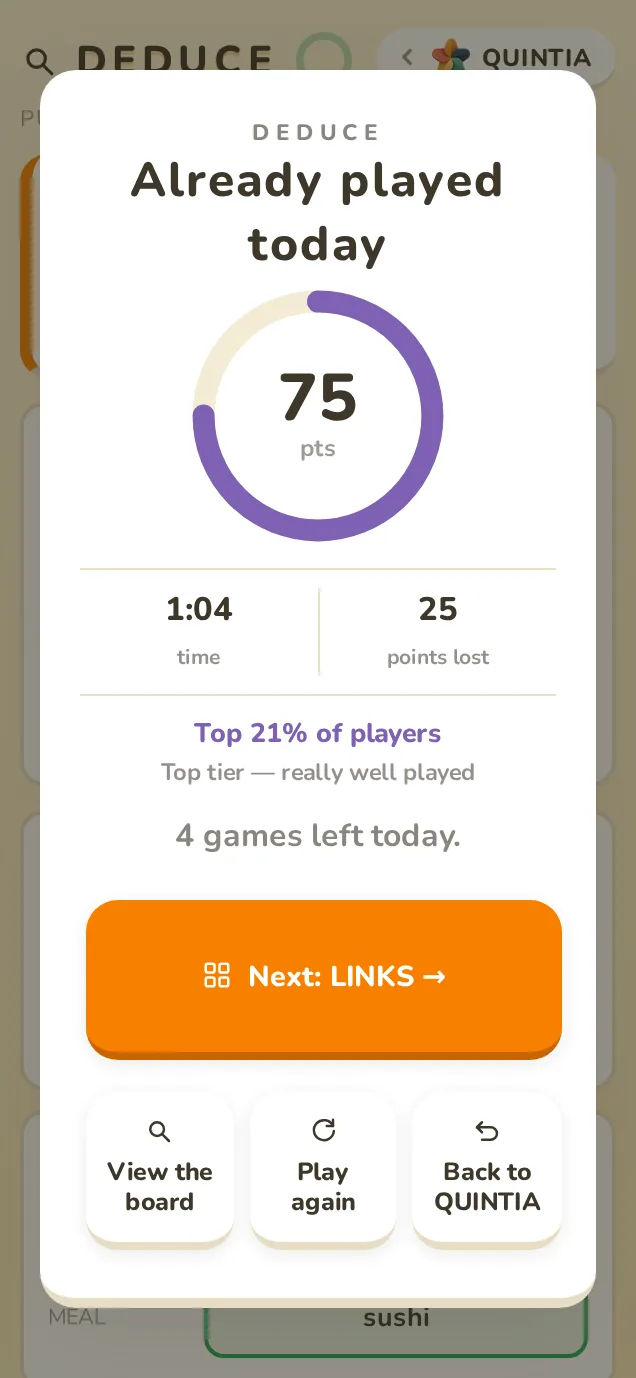Open View the board
Screen dimensions: 636x1378
(x=160, y=1167)
